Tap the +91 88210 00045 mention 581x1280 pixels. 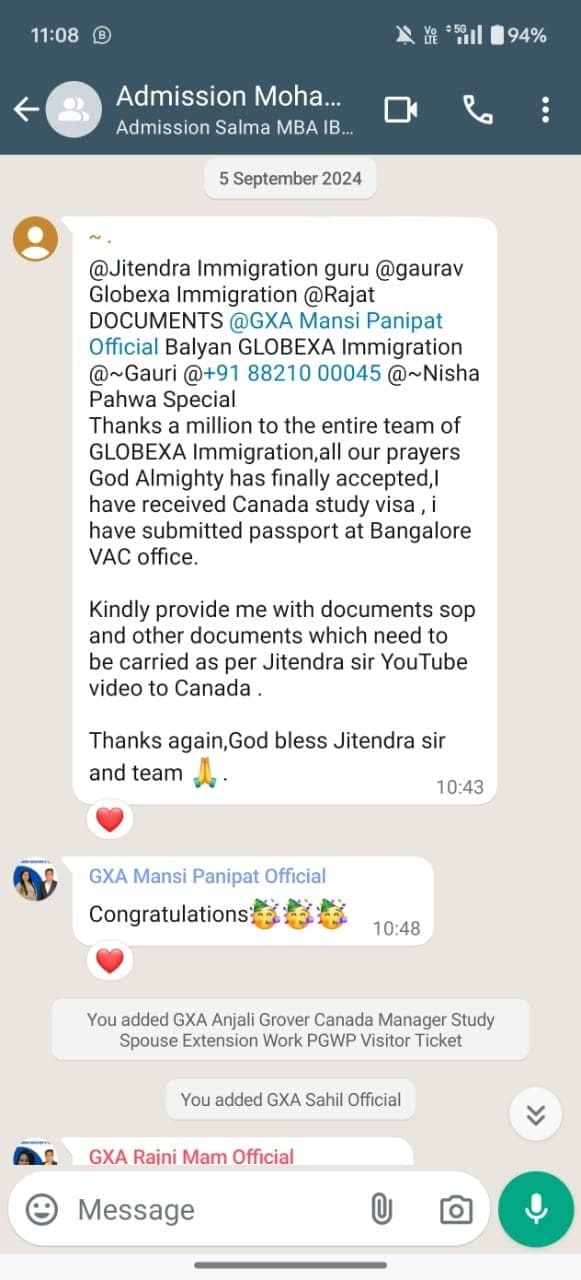[x=292, y=373]
